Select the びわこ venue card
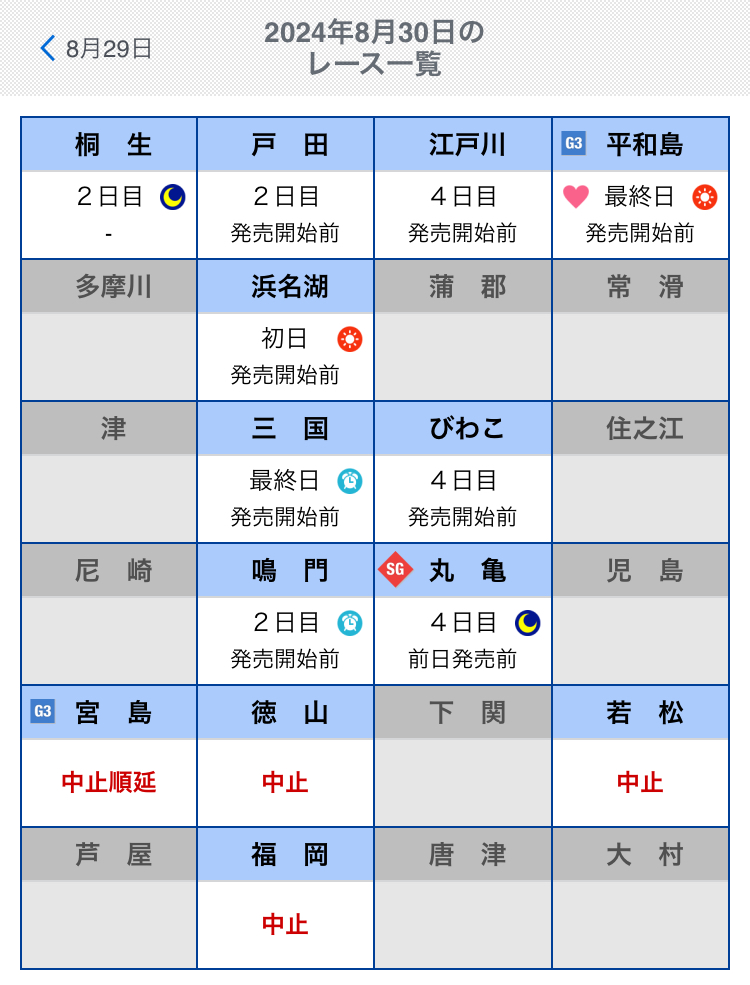Image resolution: width=750 pixels, height=985 pixels. click(x=463, y=472)
